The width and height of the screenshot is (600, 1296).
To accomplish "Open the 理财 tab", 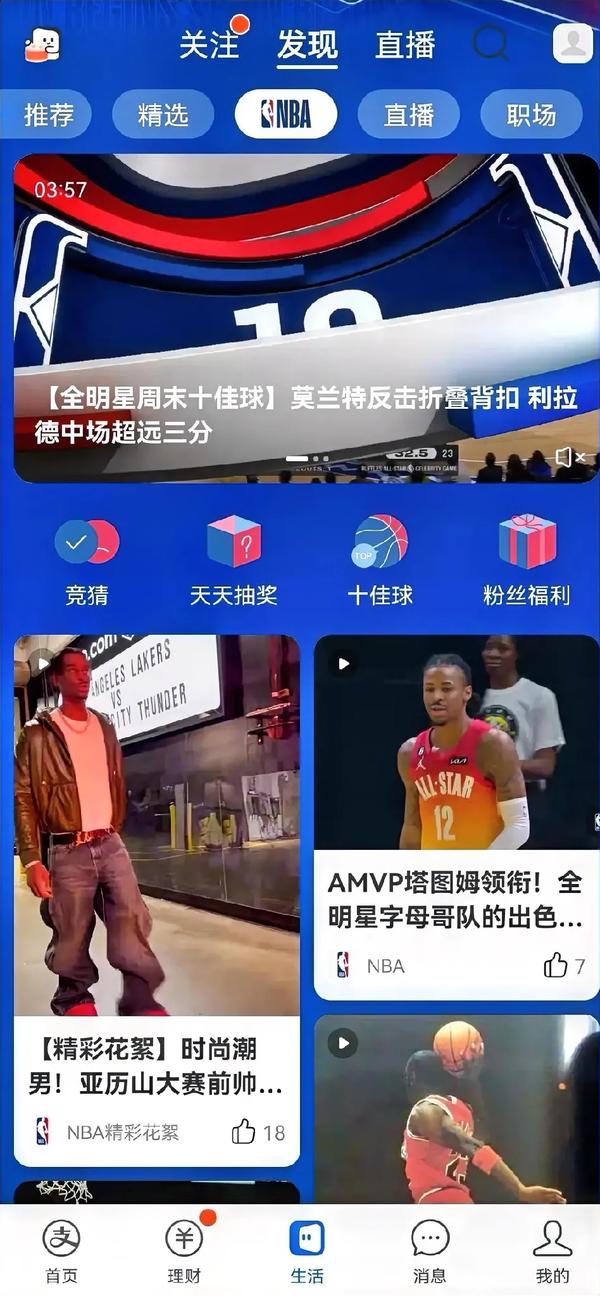I will (x=184, y=1250).
